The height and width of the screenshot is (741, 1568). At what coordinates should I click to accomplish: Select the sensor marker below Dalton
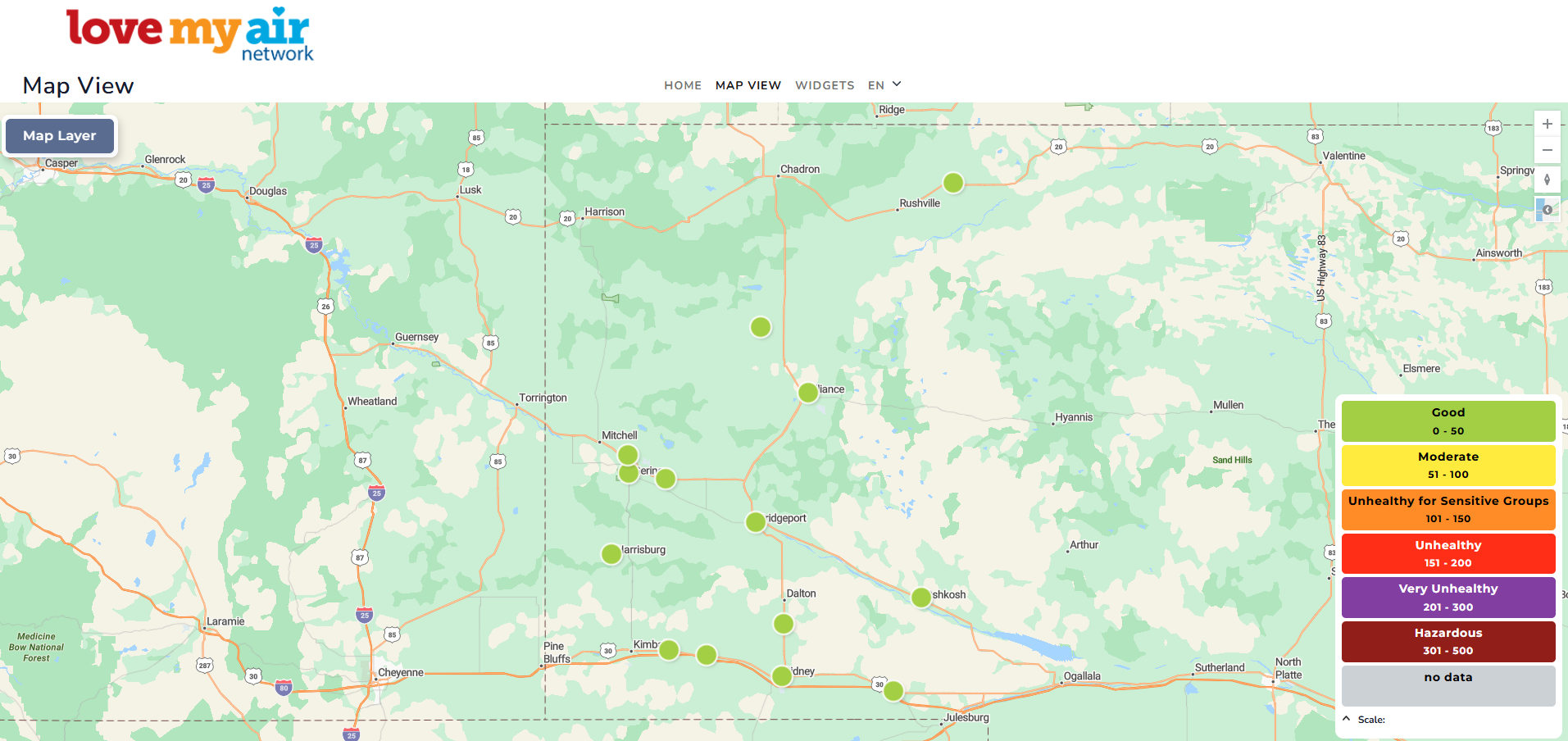[784, 624]
